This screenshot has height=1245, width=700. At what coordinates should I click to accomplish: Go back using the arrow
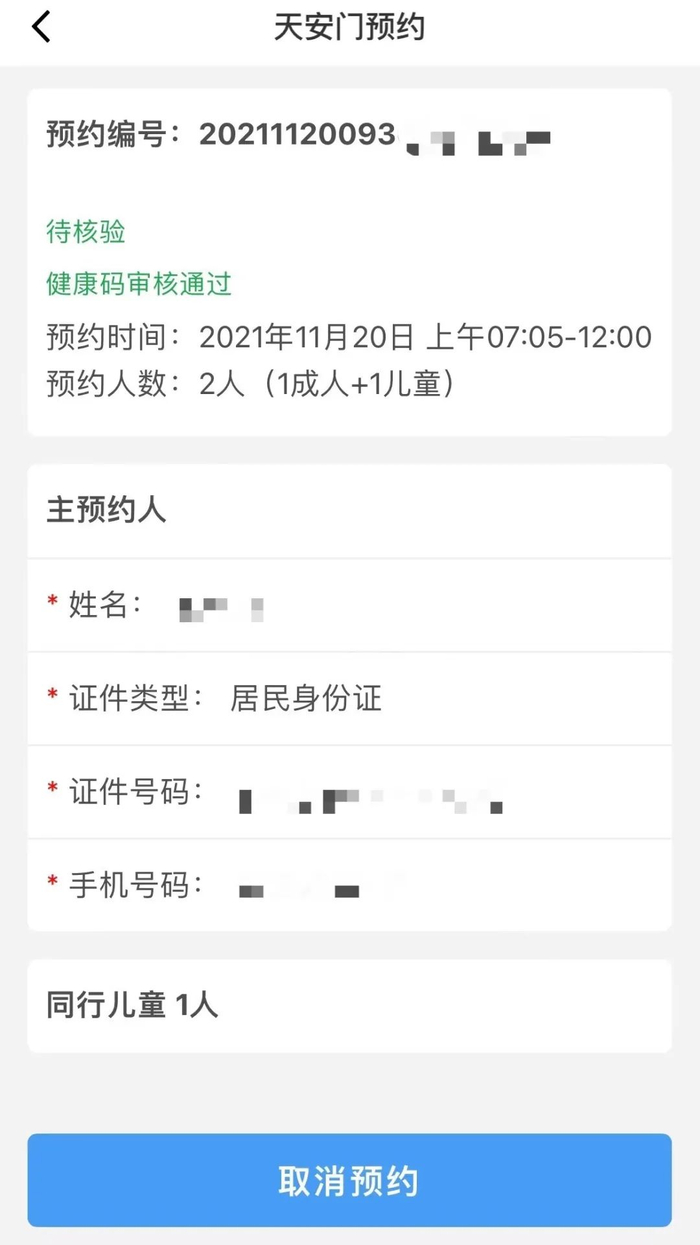pyautogui.click(x=41, y=27)
